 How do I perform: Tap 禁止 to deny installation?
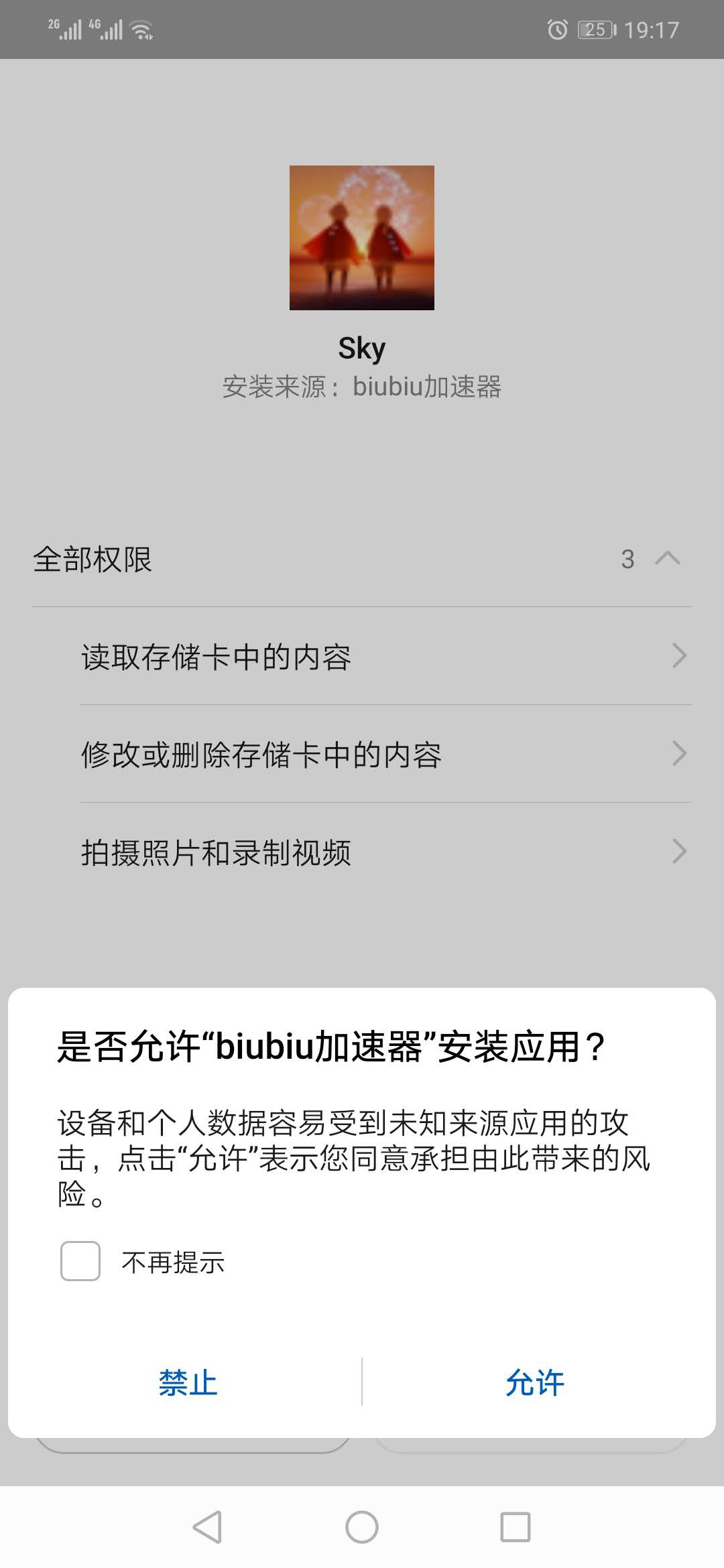pos(188,1382)
